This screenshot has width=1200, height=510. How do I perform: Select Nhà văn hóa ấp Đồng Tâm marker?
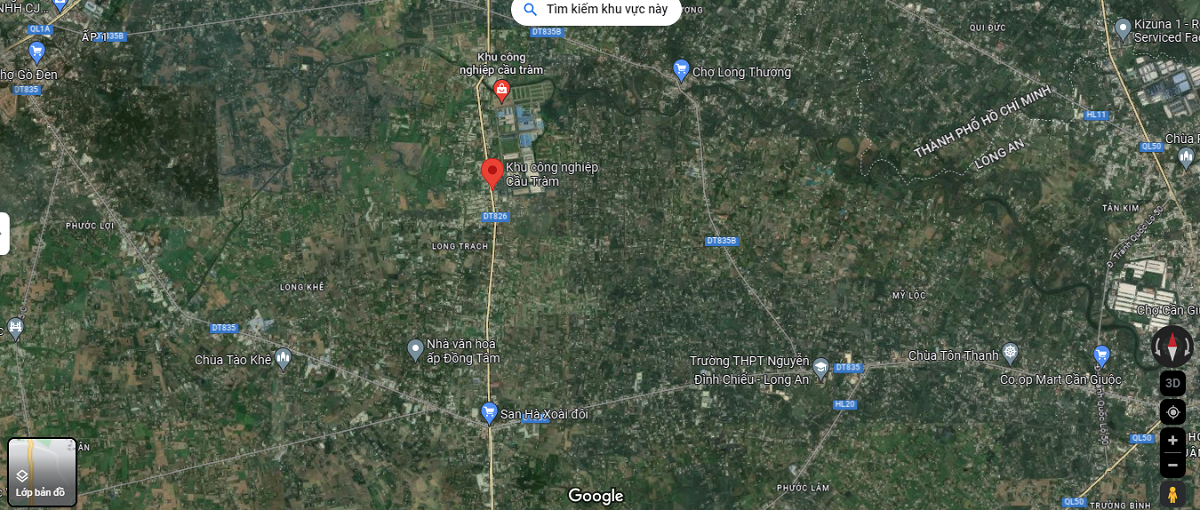(416, 349)
